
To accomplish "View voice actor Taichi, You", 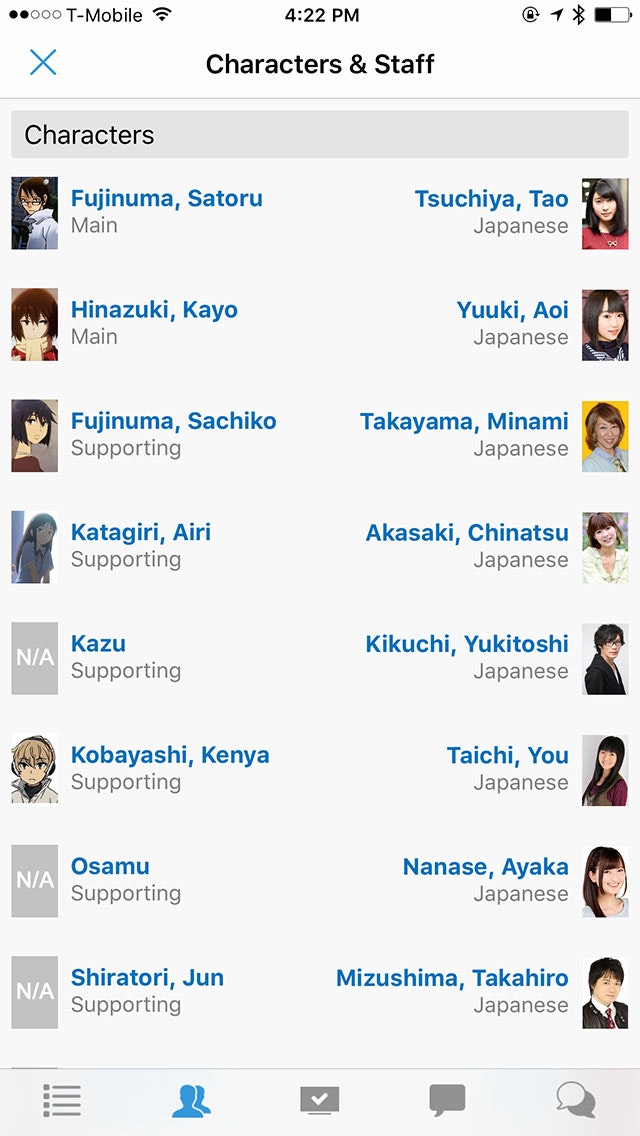I will pyautogui.click(x=507, y=755).
